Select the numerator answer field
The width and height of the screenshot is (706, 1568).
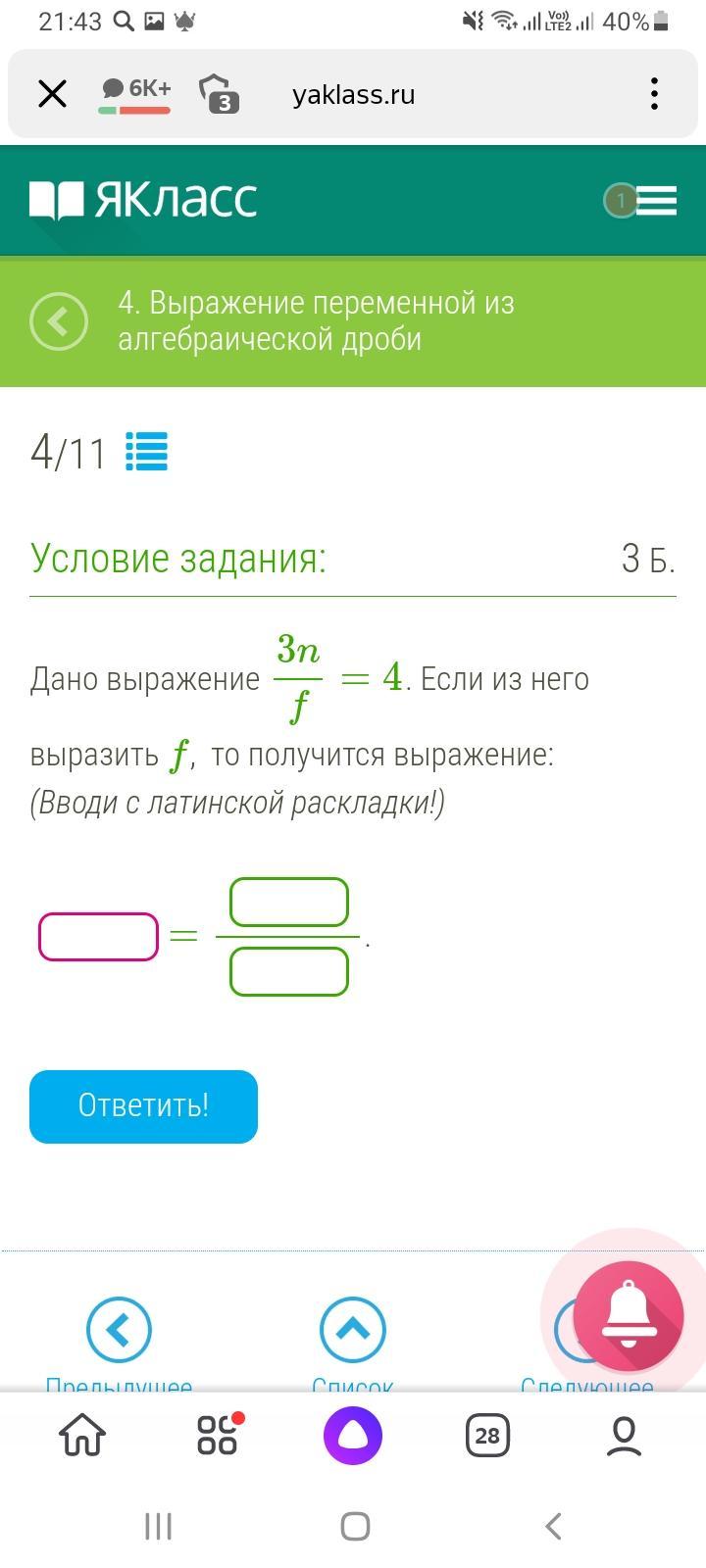(289, 903)
